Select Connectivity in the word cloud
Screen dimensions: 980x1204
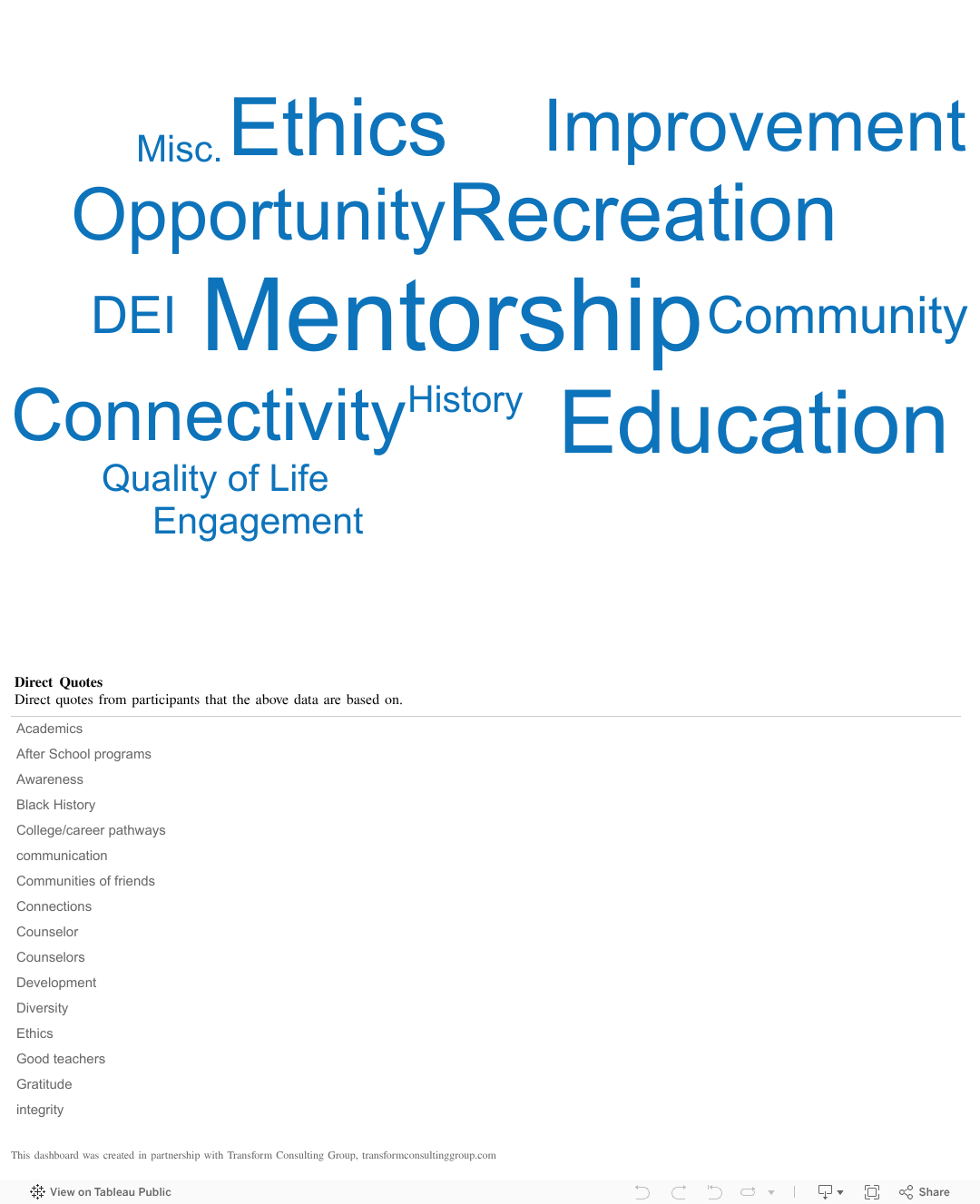pyautogui.click(x=209, y=416)
